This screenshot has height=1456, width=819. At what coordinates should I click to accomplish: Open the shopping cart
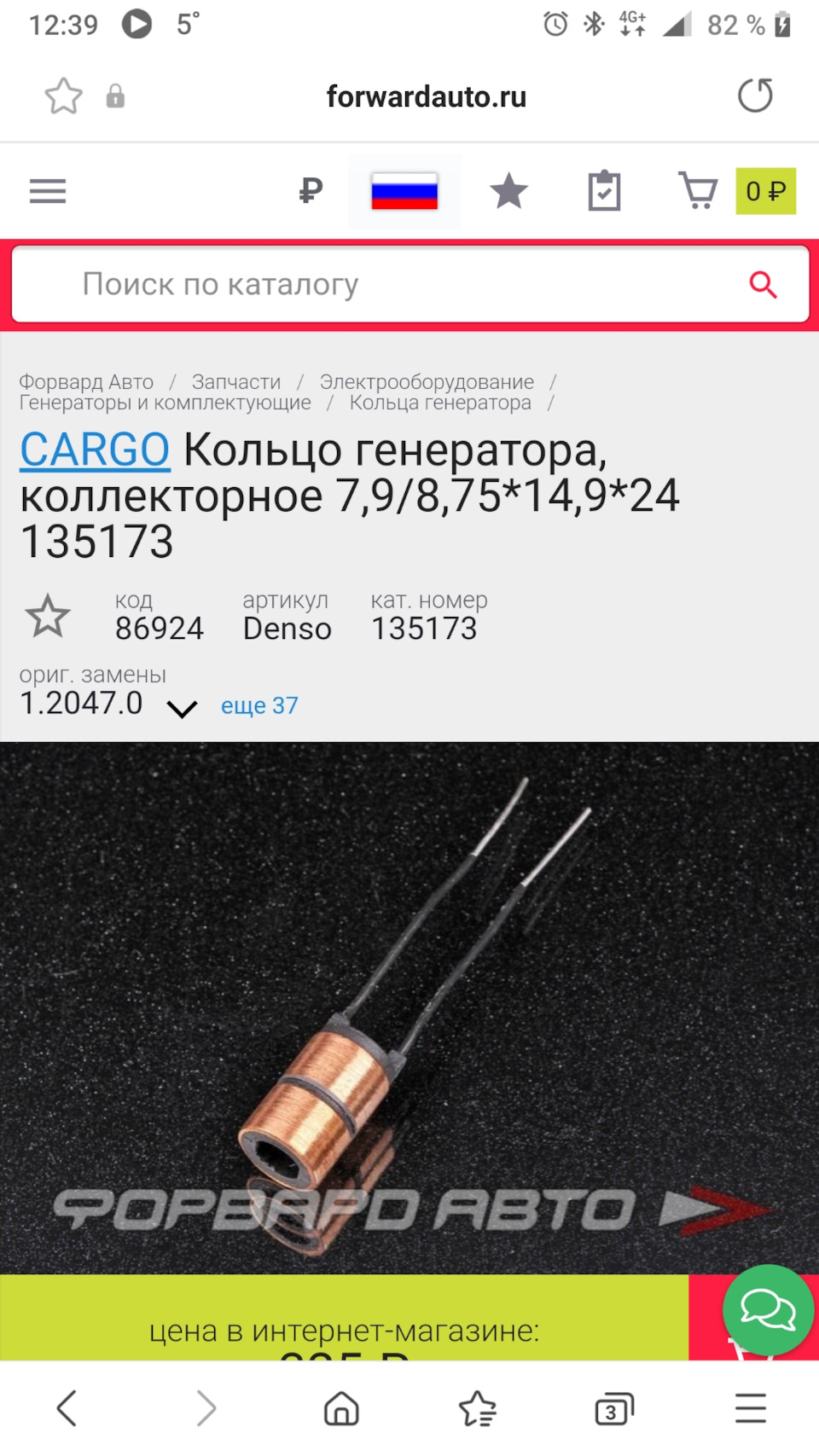[x=698, y=191]
